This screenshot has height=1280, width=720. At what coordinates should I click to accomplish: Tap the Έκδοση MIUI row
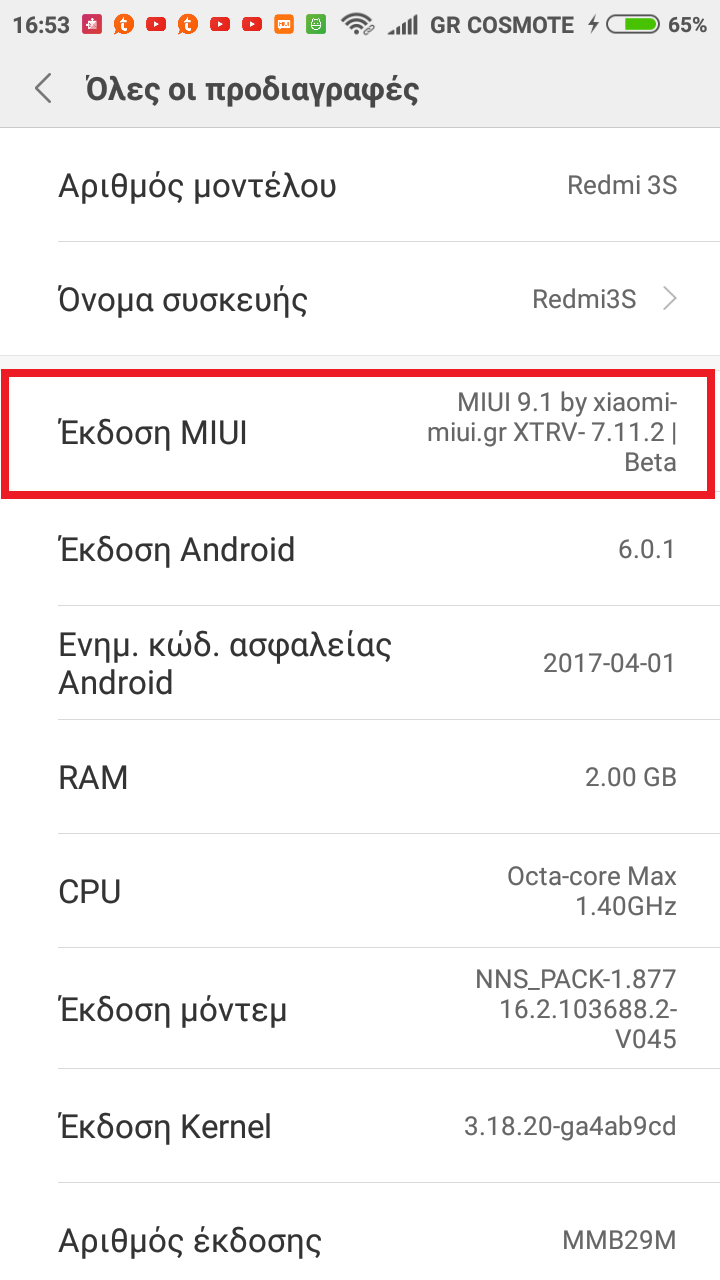tap(360, 434)
